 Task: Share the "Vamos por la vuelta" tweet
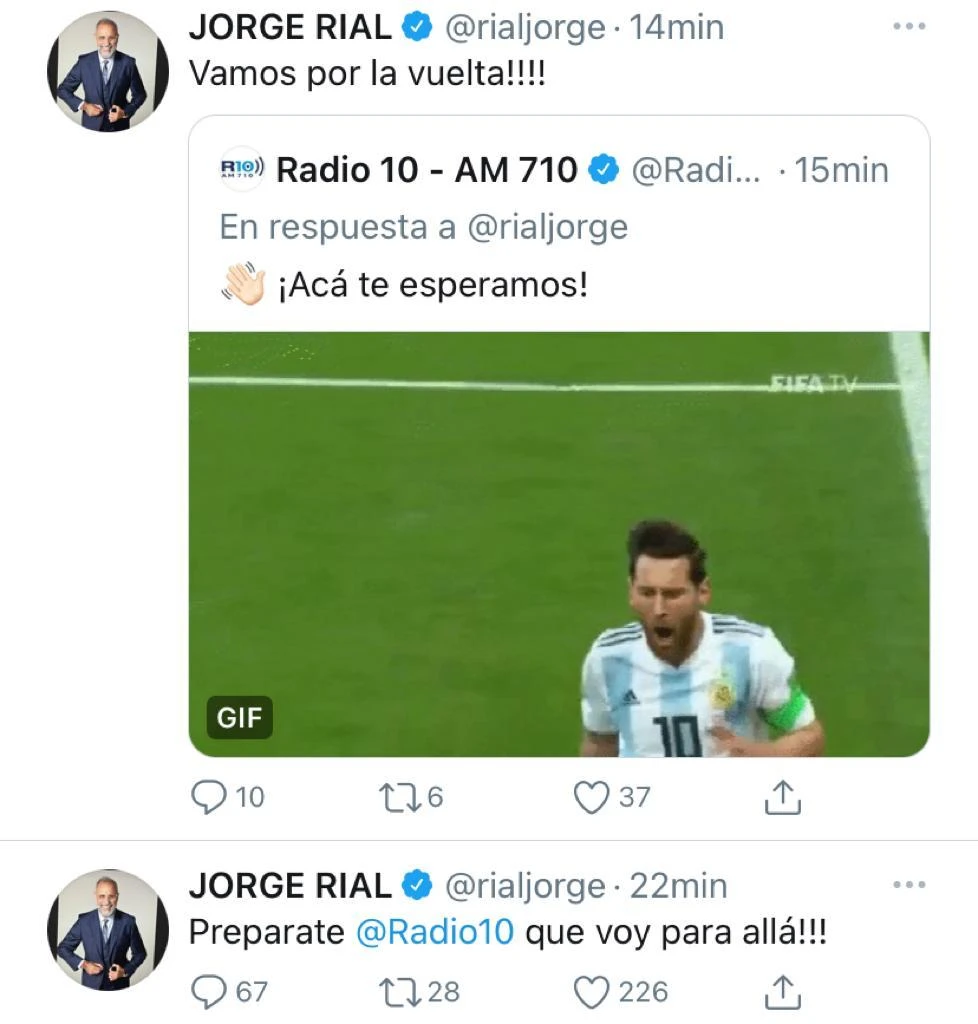(x=783, y=797)
